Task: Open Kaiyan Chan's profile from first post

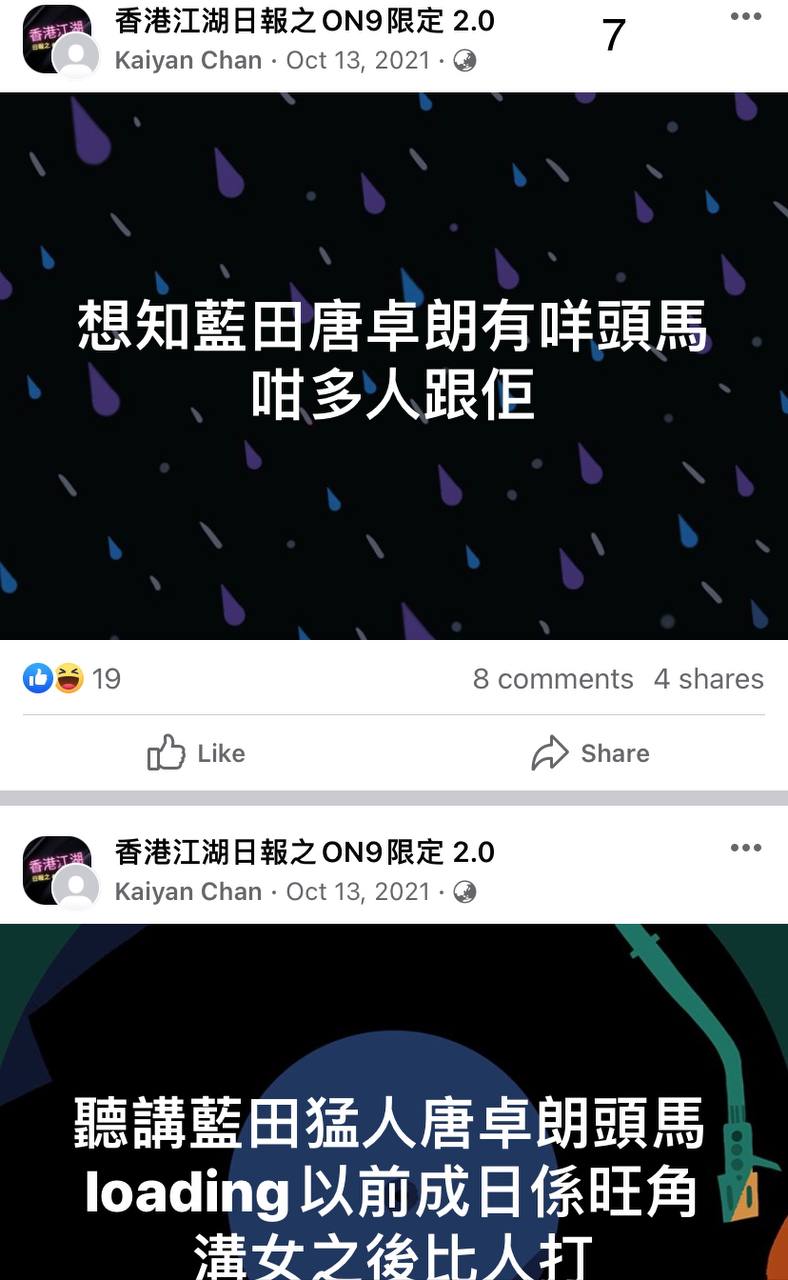Action: [188, 60]
